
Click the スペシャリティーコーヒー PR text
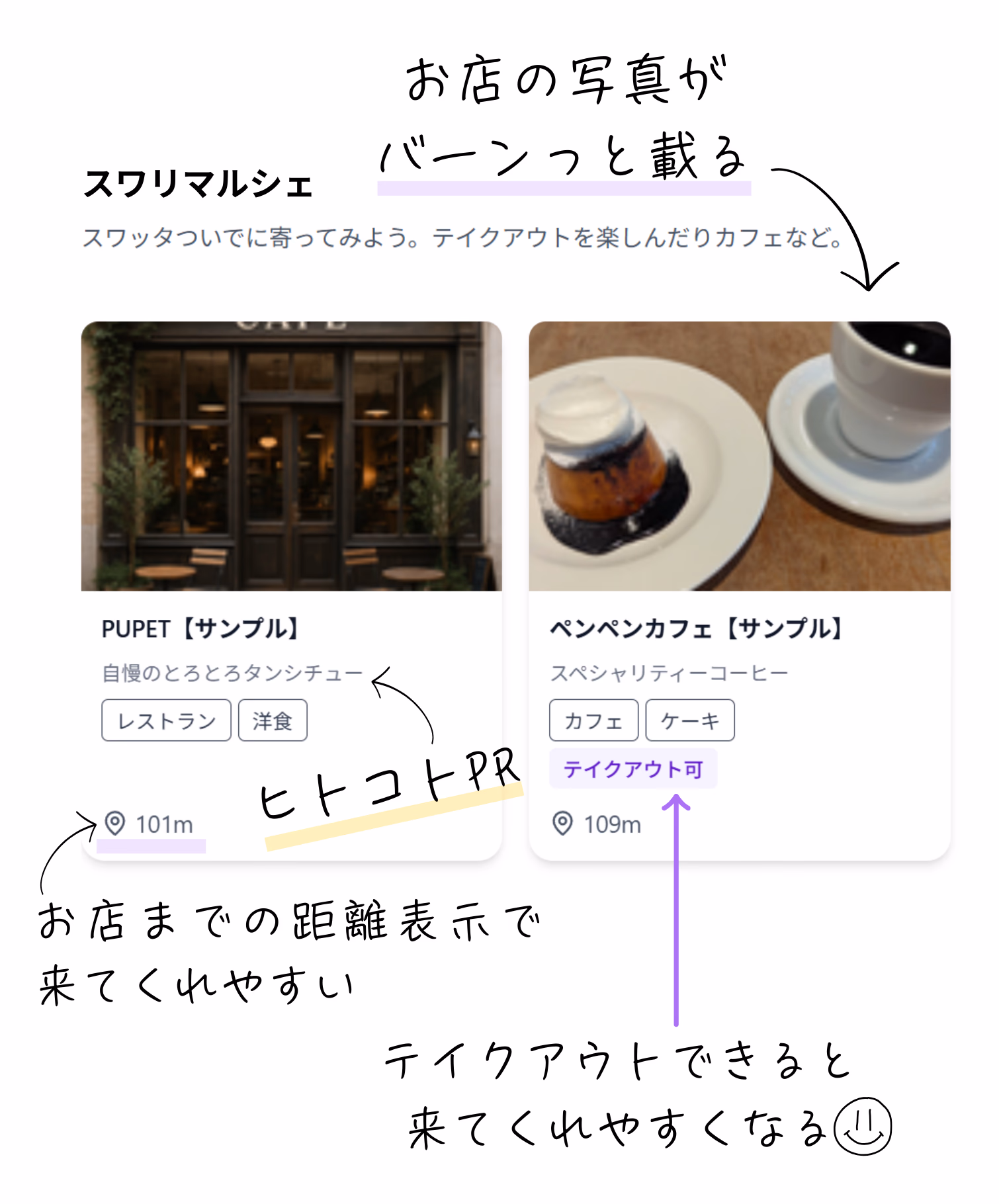(x=670, y=671)
